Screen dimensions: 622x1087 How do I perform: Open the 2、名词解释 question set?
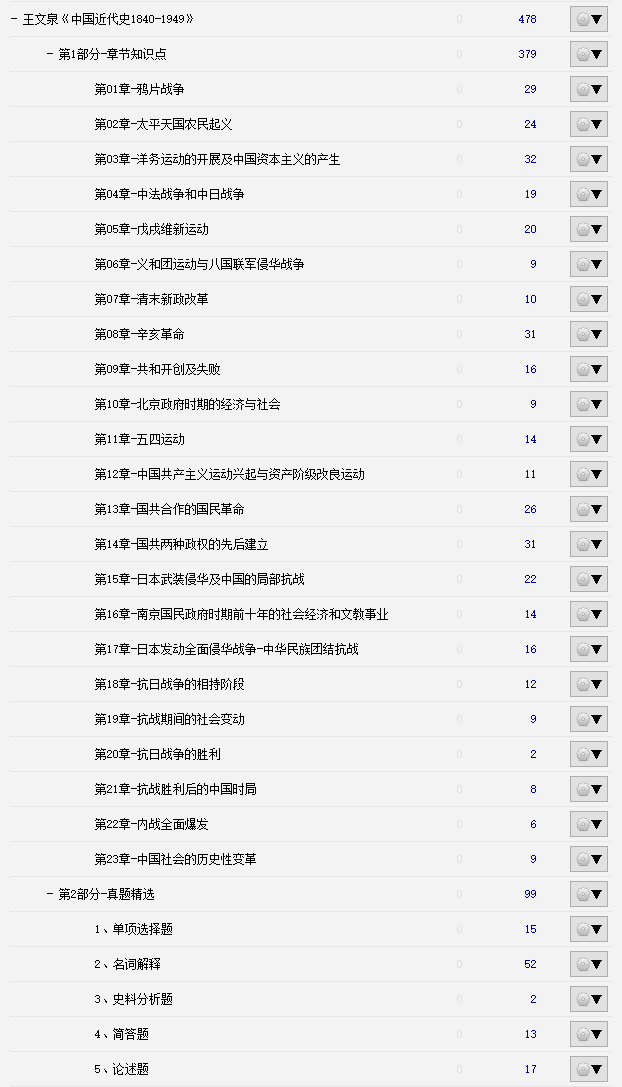128,964
